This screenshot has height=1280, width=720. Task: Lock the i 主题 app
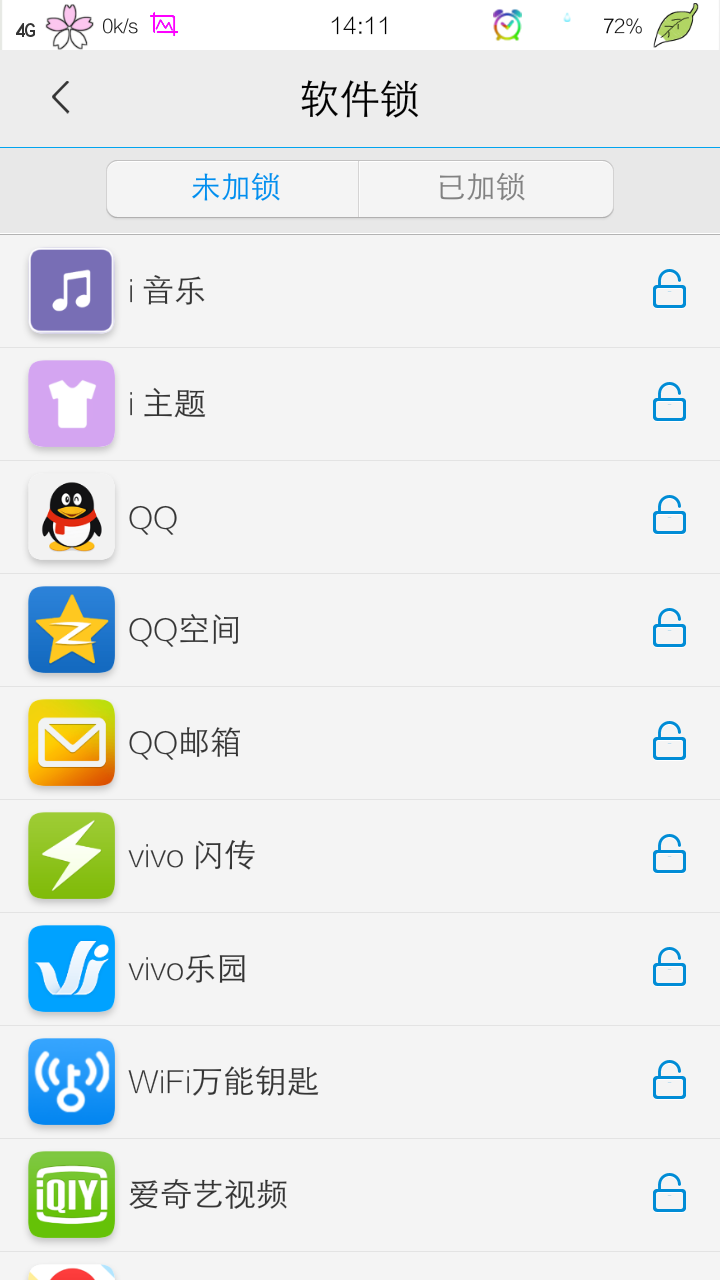pyautogui.click(x=669, y=403)
